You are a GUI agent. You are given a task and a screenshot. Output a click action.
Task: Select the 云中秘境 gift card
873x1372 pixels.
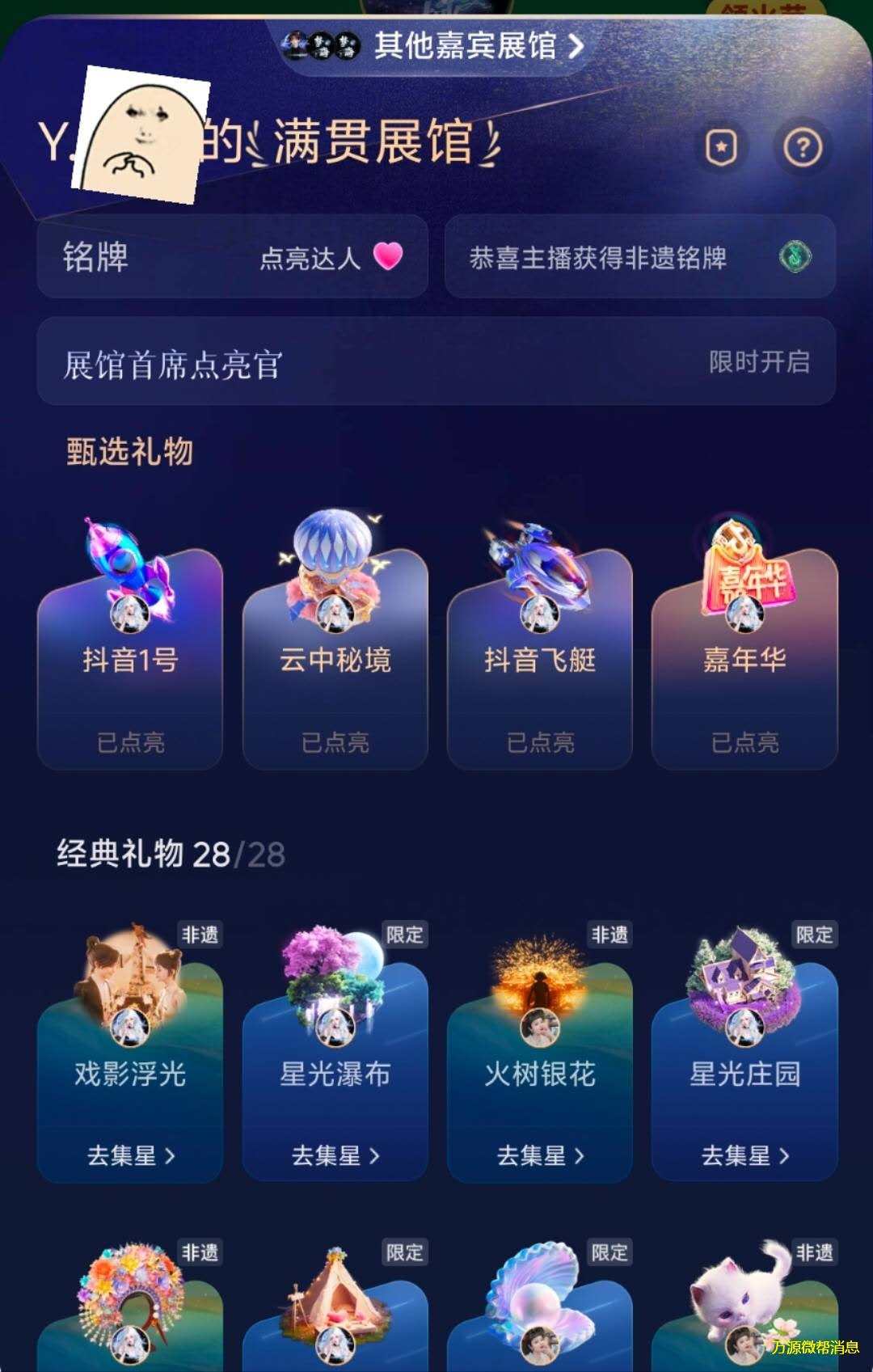click(335, 659)
